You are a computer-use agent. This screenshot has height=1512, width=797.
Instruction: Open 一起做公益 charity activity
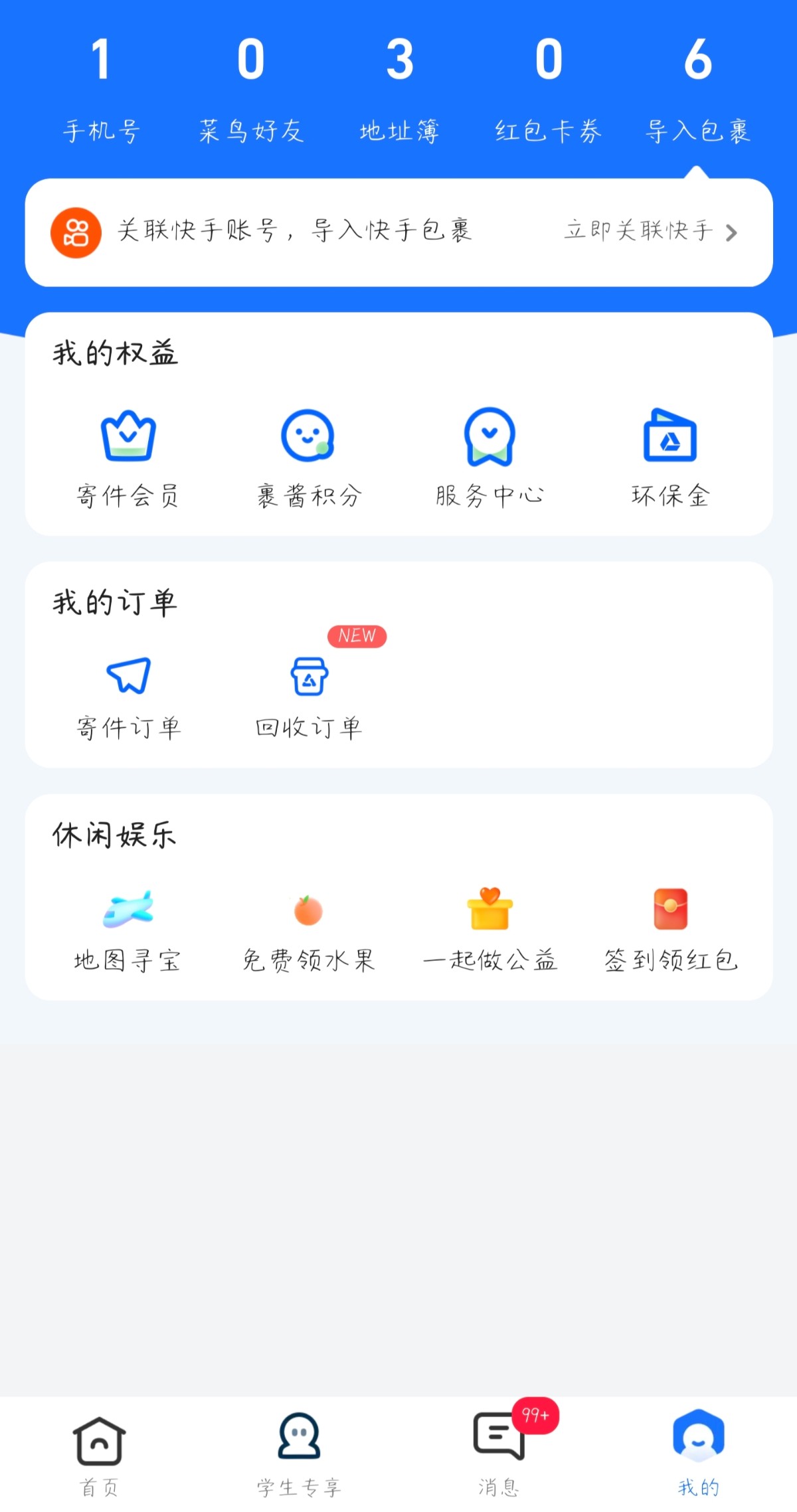point(490,931)
